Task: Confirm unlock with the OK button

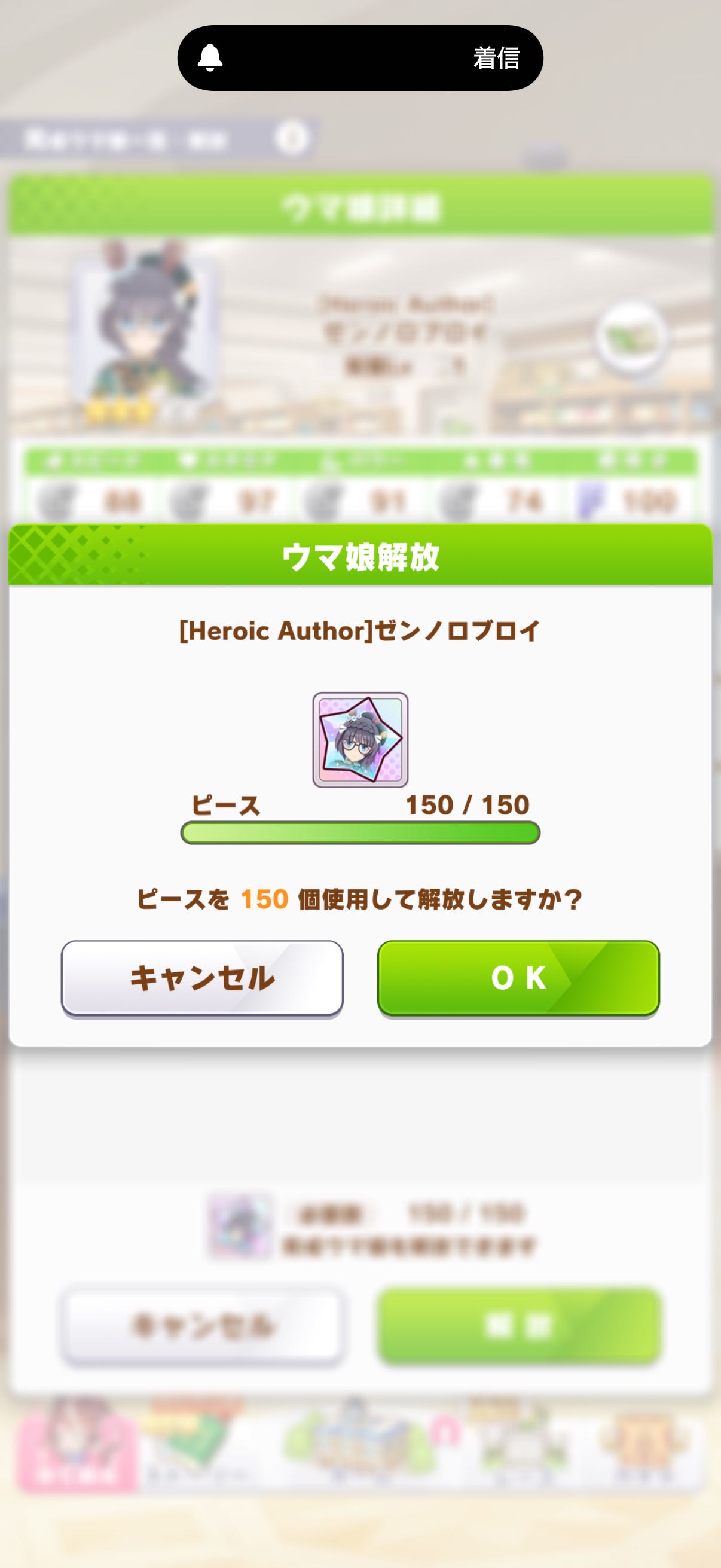Action: [x=518, y=978]
